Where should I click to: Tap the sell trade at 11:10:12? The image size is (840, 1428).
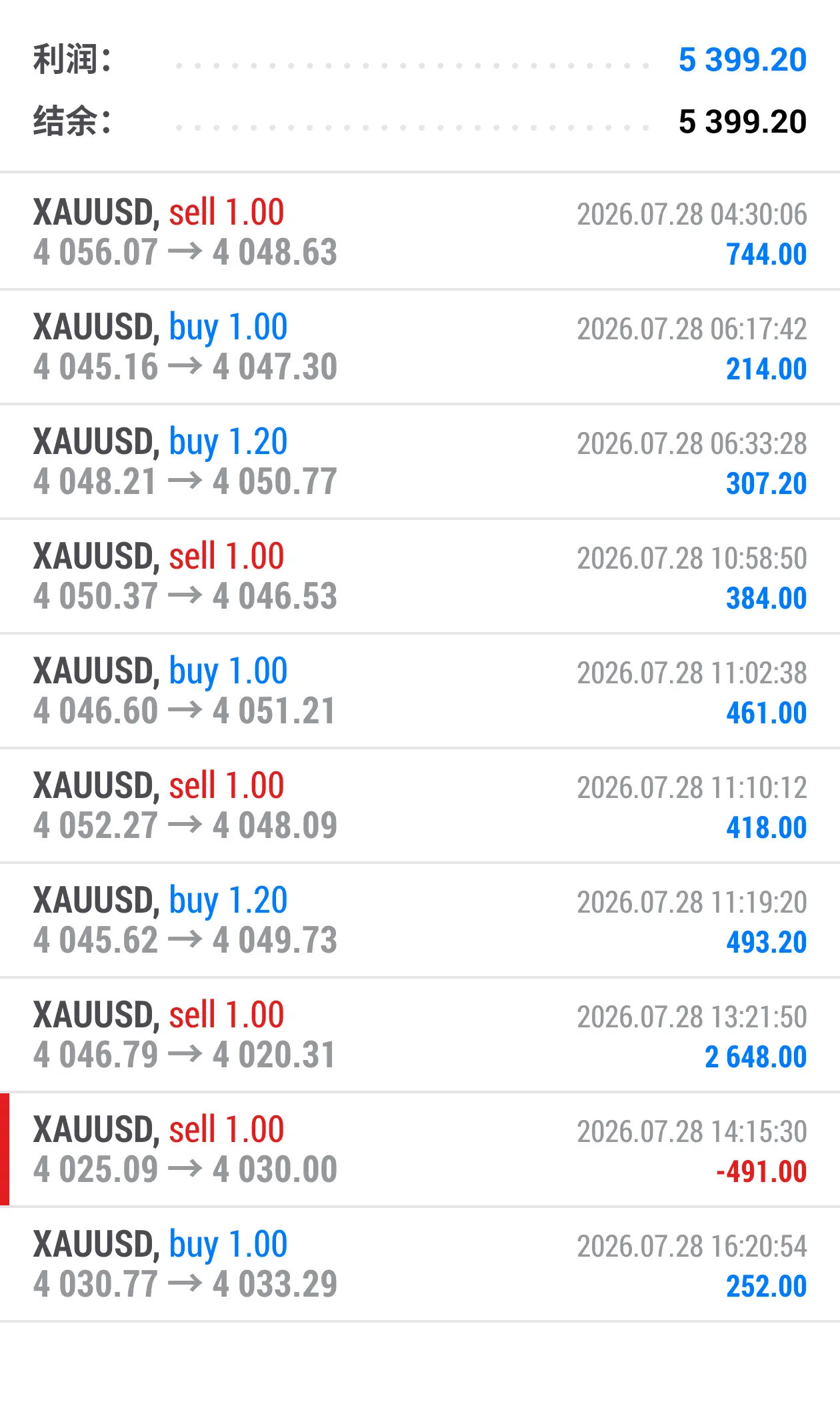coord(420,805)
